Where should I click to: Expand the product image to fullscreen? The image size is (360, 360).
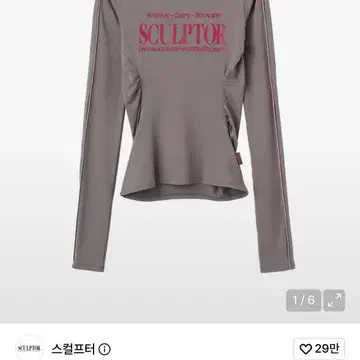[x=334, y=300]
